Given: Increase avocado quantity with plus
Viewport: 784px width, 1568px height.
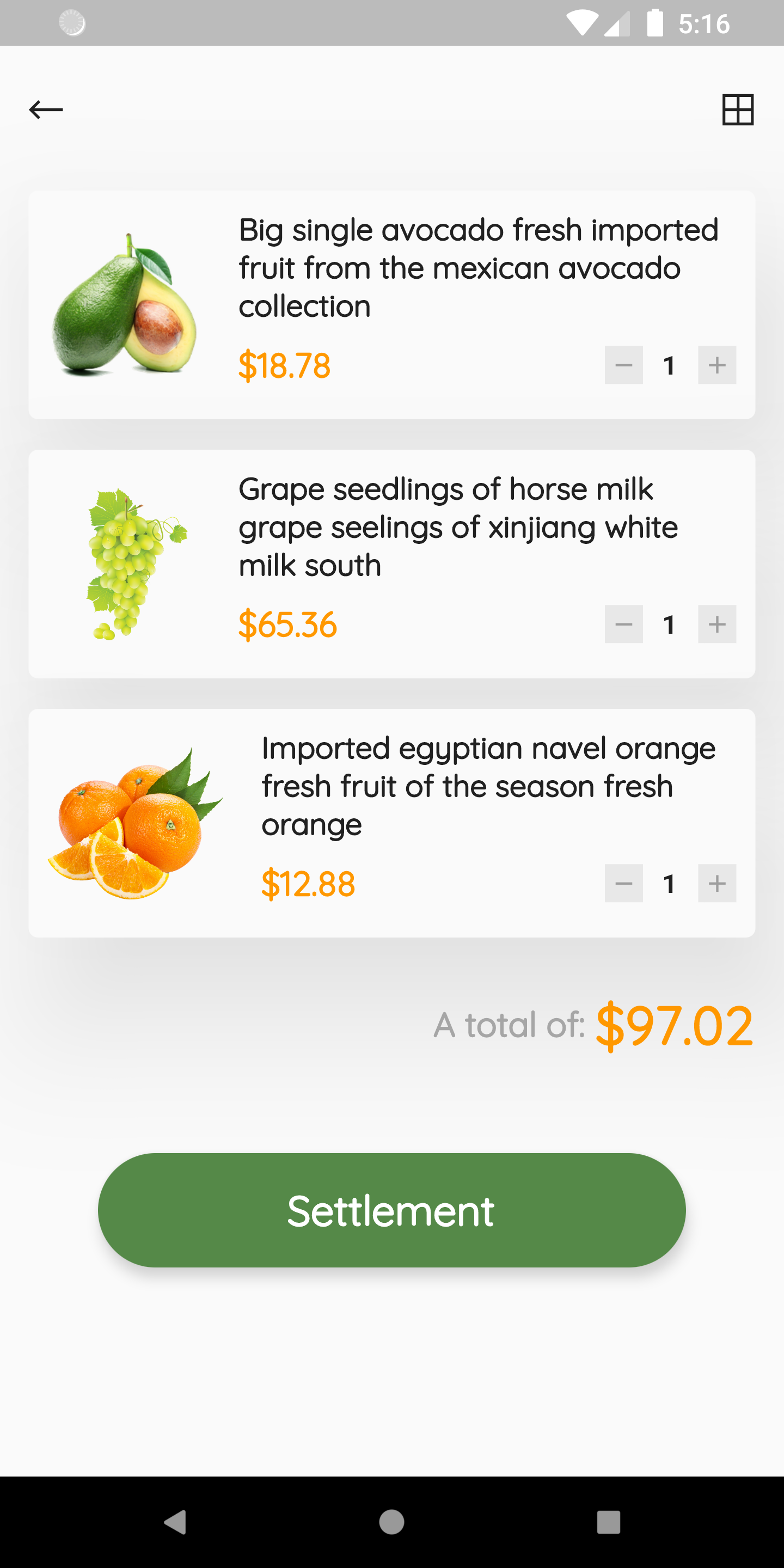Looking at the screenshot, I should tap(717, 365).
